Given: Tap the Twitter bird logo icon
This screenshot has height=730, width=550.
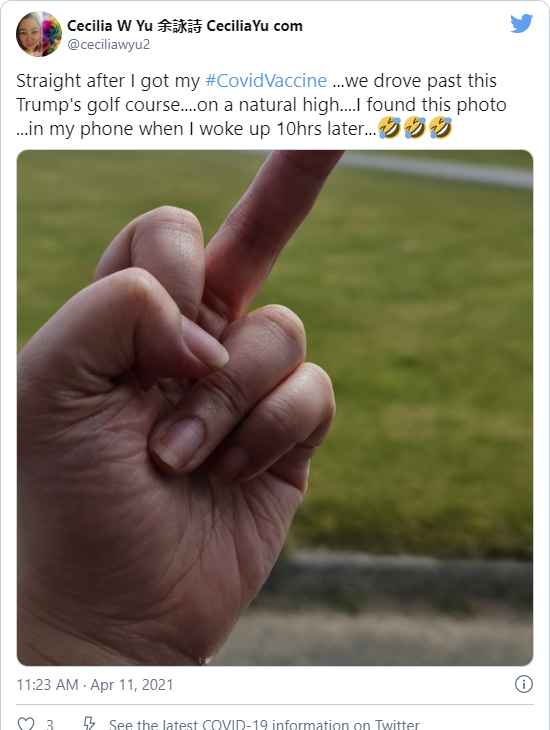Looking at the screenshot, I should 522,23.
